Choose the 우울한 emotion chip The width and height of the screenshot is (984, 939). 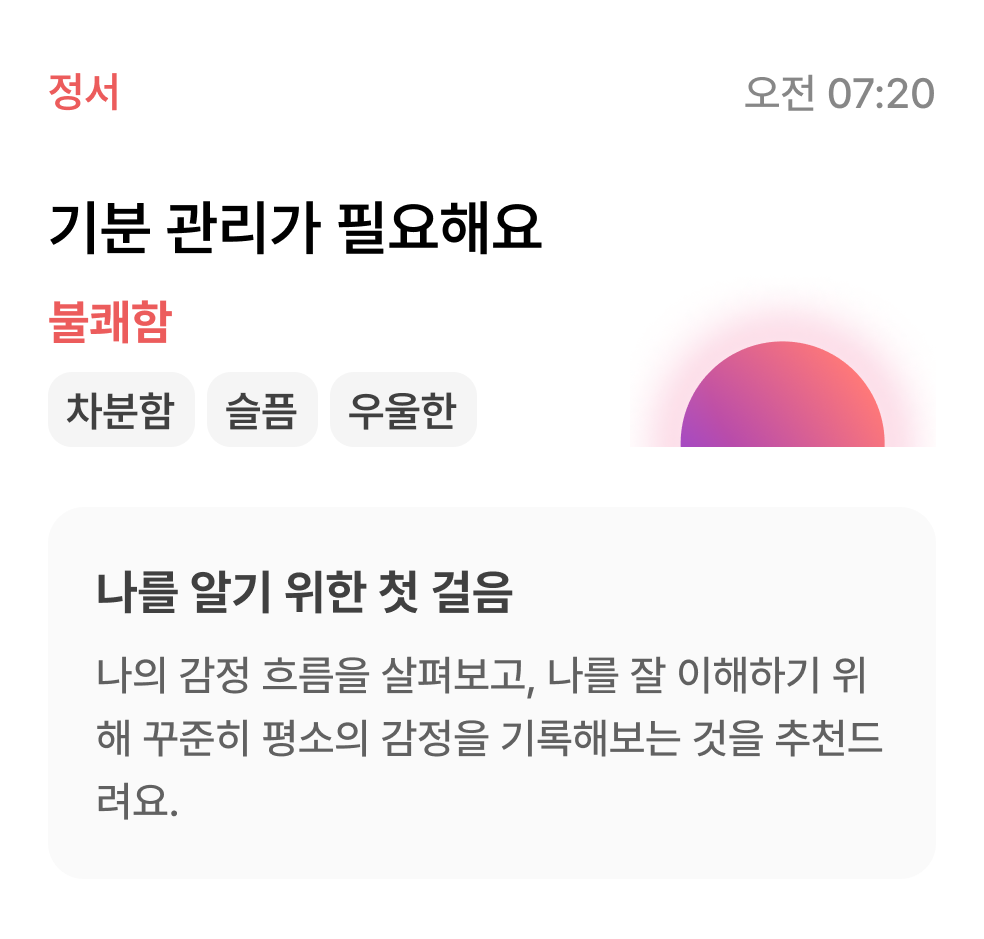pyautogui.click(x=403, y=410)
